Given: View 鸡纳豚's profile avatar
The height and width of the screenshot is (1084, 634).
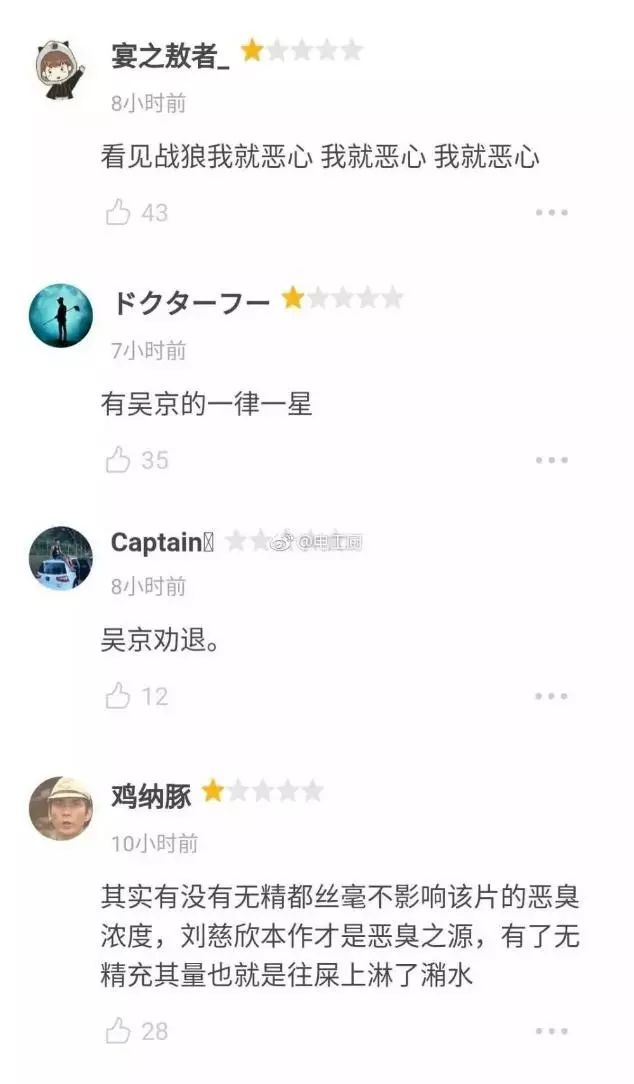Looking at the screenshot, I should point(61,808).
